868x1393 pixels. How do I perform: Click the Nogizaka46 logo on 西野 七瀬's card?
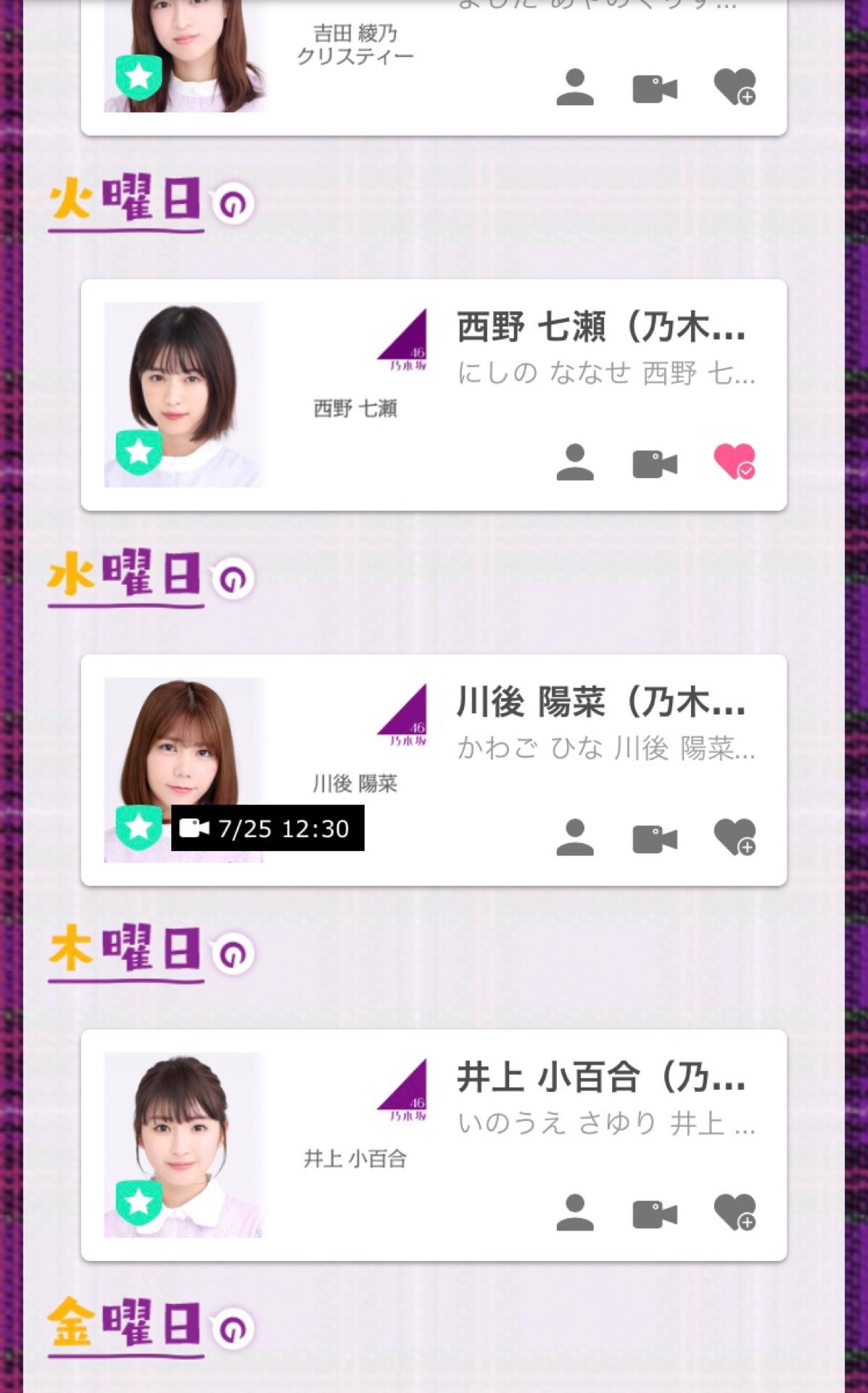tap(404, 346)
